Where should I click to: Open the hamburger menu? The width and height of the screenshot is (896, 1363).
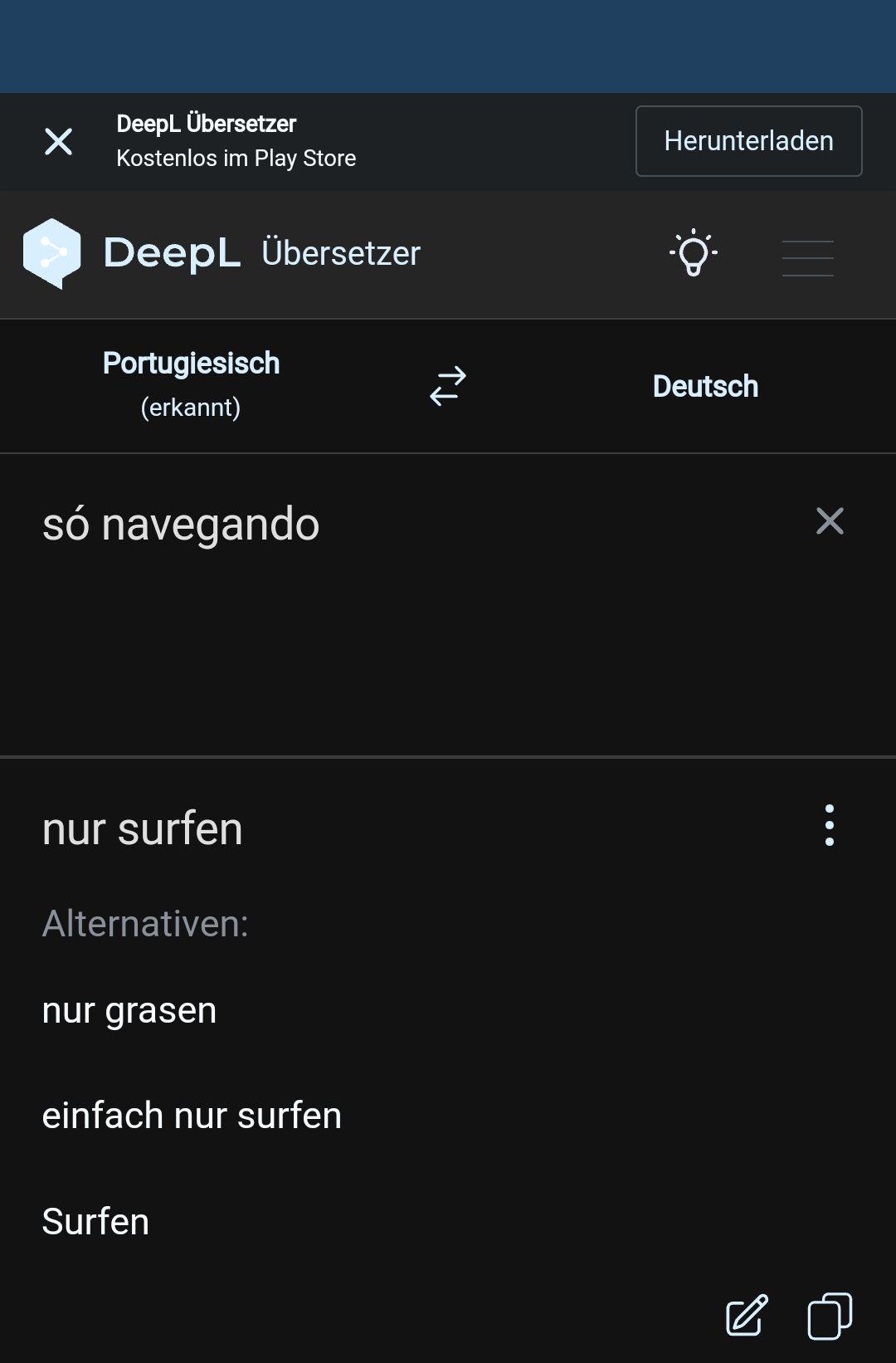tap(807, 257)
